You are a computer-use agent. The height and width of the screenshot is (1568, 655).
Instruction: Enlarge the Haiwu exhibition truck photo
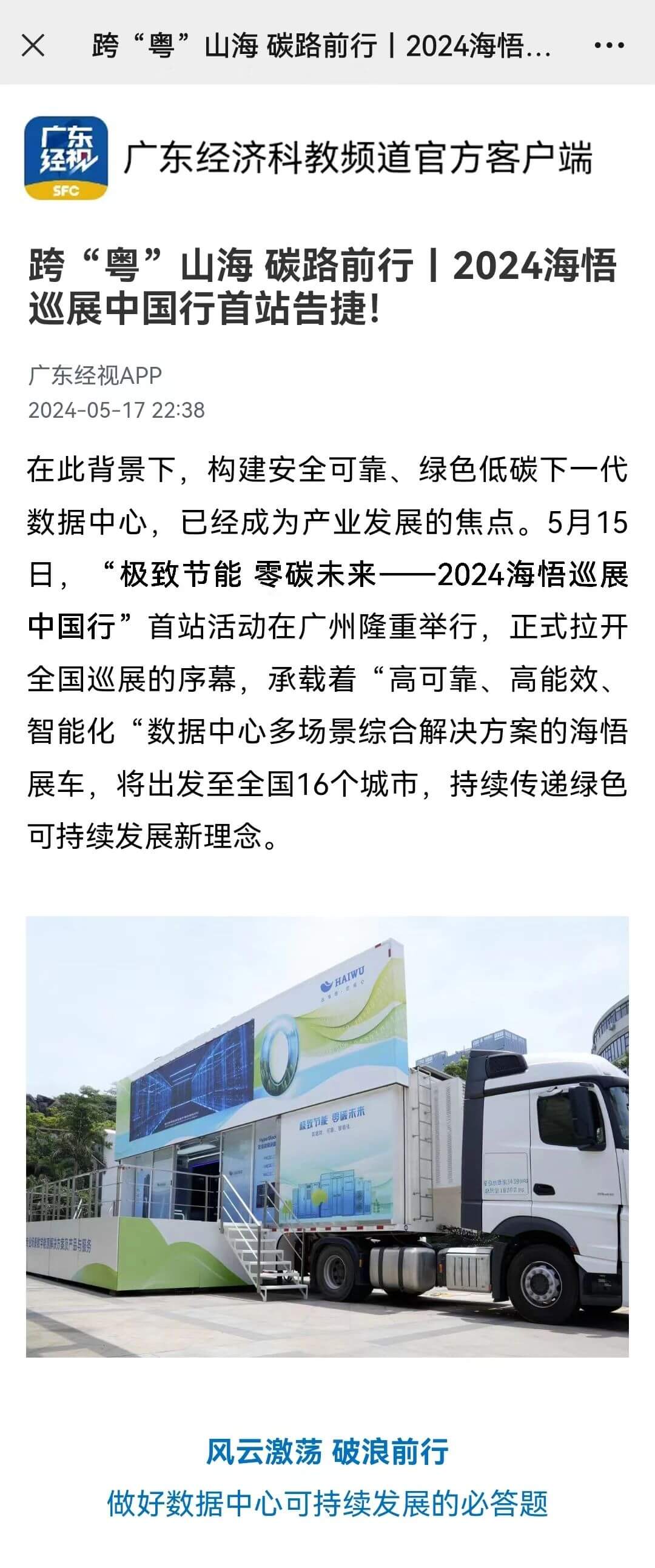[327, 1136]
